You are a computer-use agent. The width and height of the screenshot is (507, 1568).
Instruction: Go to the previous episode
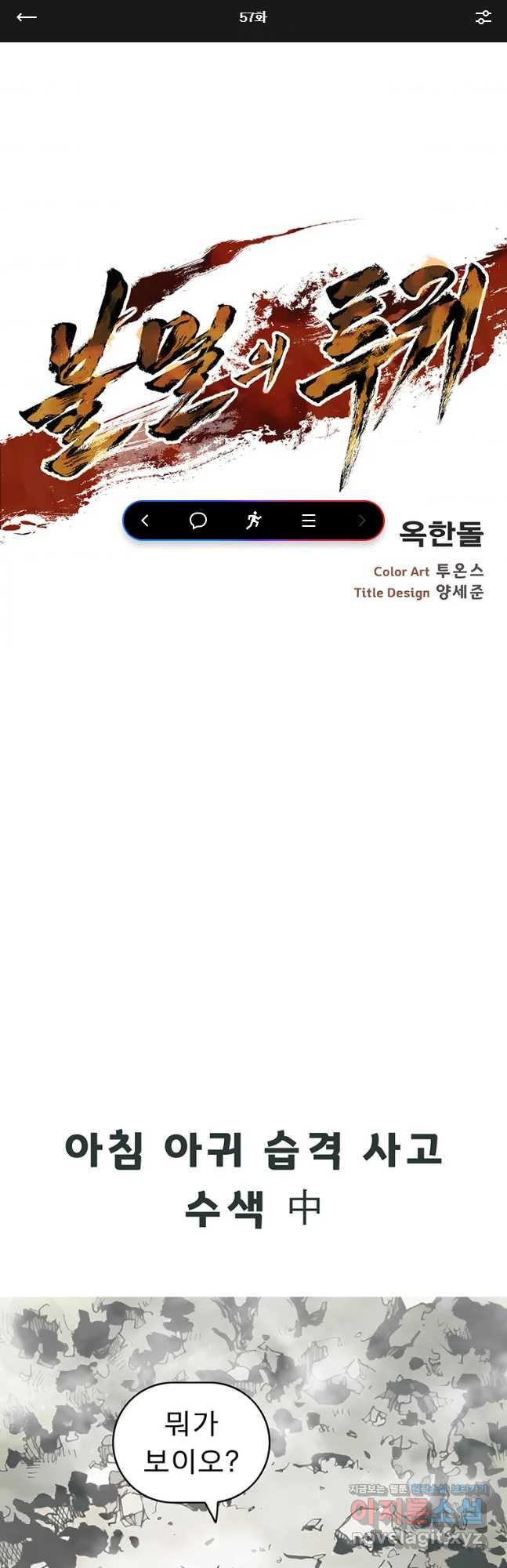(x=145, y=521)
